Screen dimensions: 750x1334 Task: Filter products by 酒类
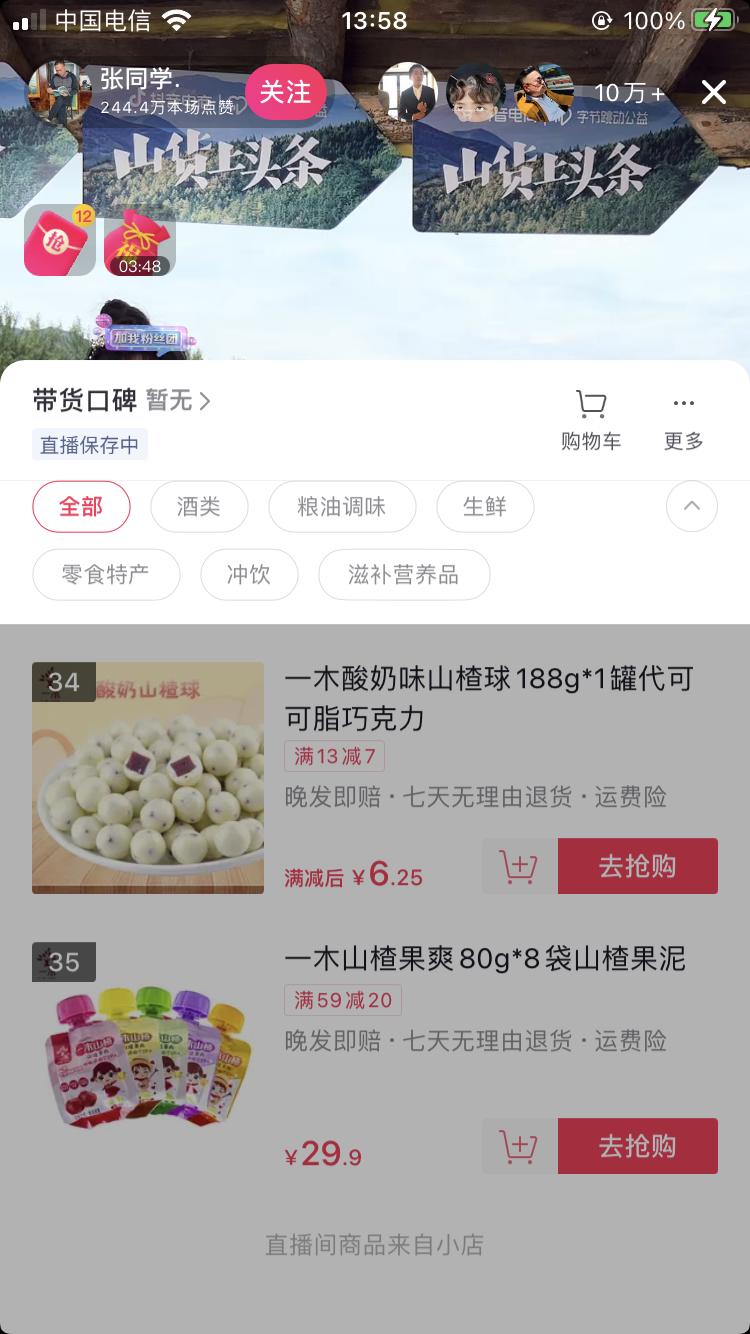(x=198, y=506)
